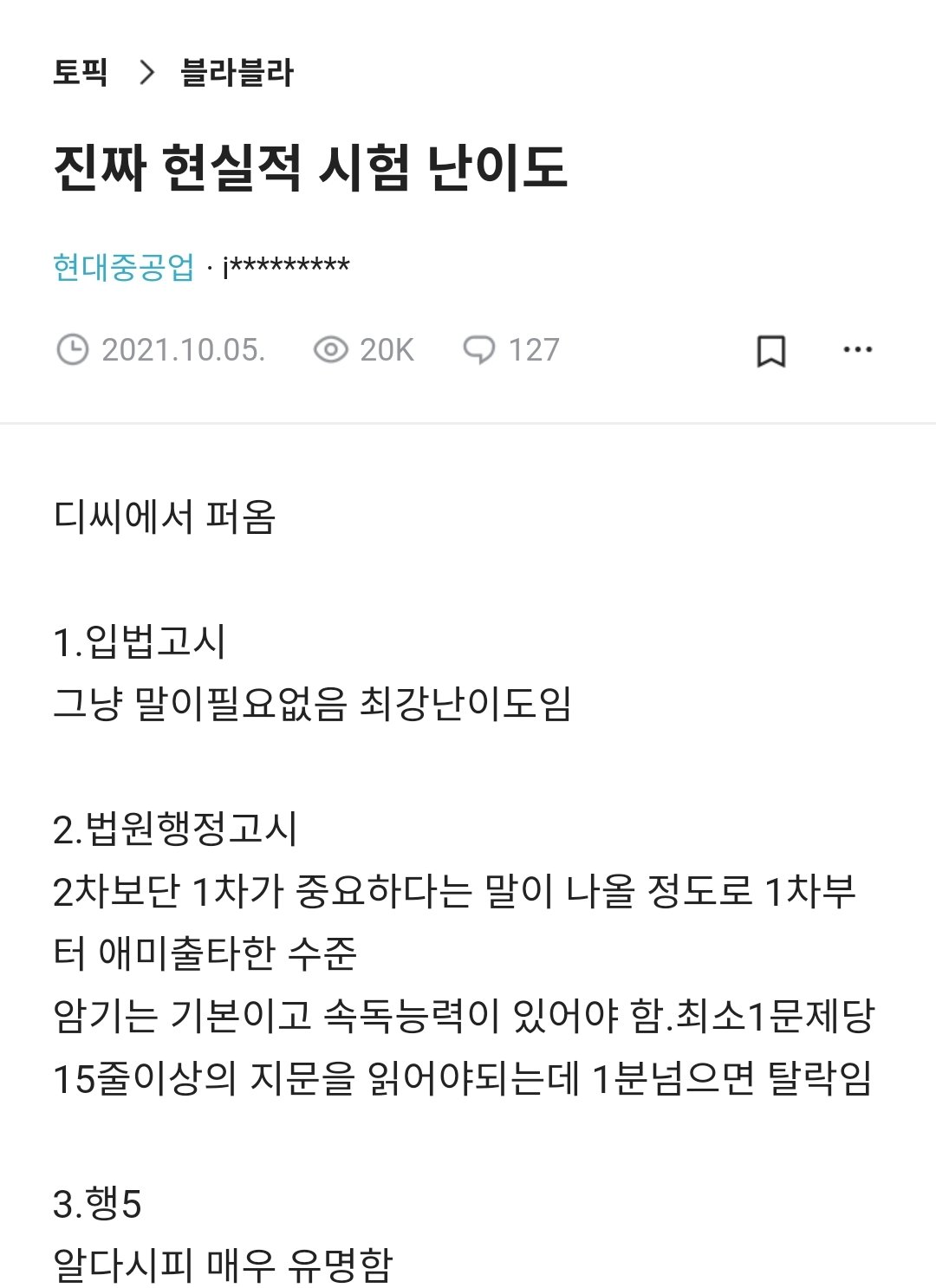
Task: Bookmark this post
Action: 770,351
